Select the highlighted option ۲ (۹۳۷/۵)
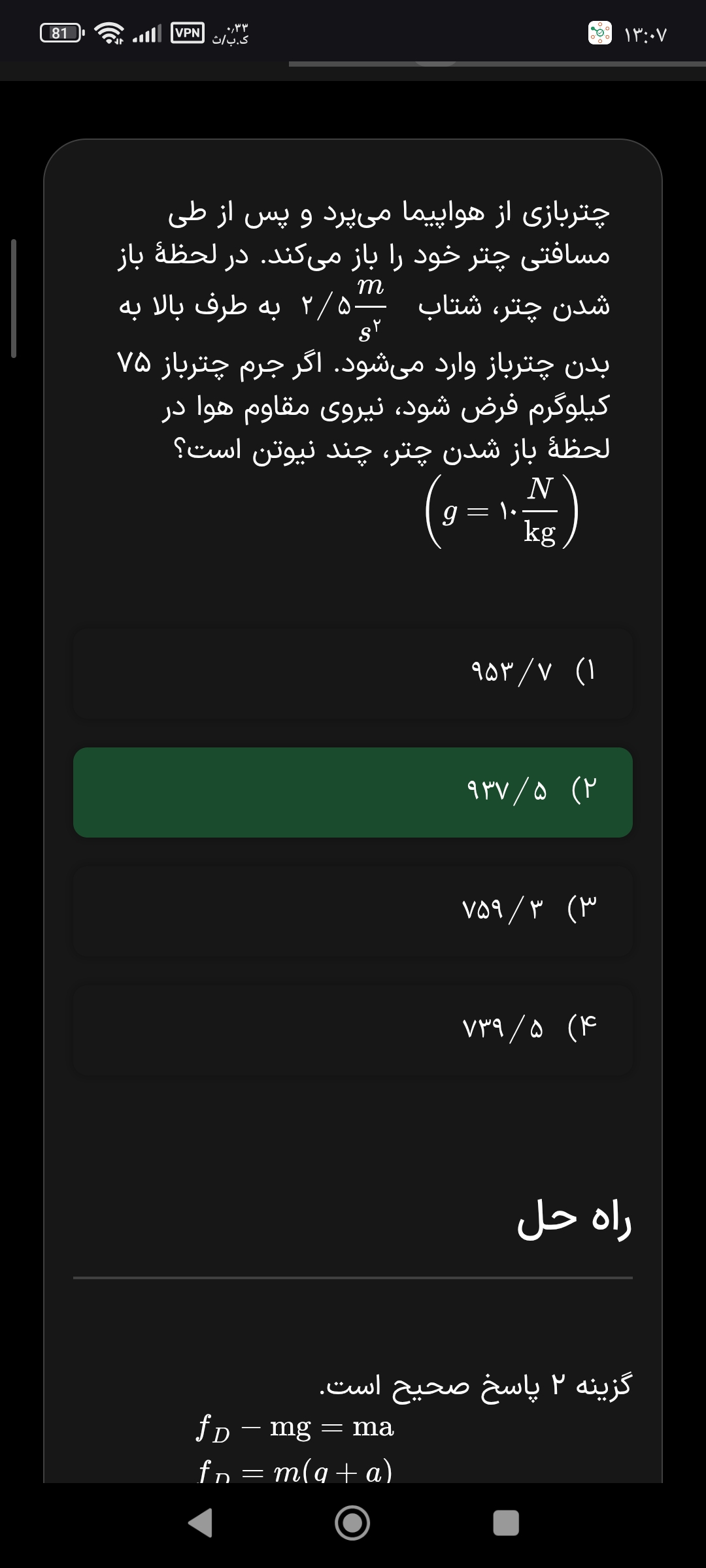 coord(353,792)
